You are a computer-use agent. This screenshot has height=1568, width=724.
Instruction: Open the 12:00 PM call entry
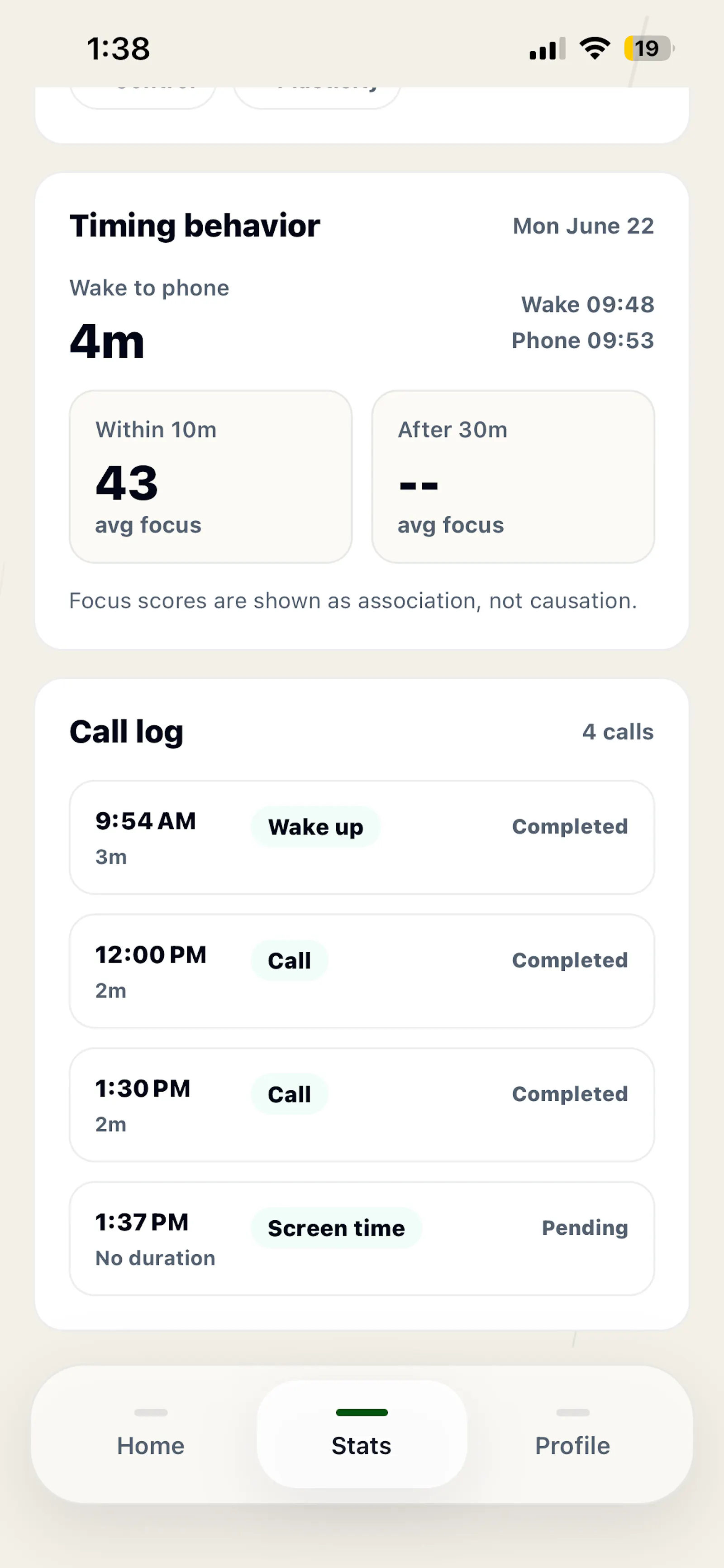[x=362, y=972]
